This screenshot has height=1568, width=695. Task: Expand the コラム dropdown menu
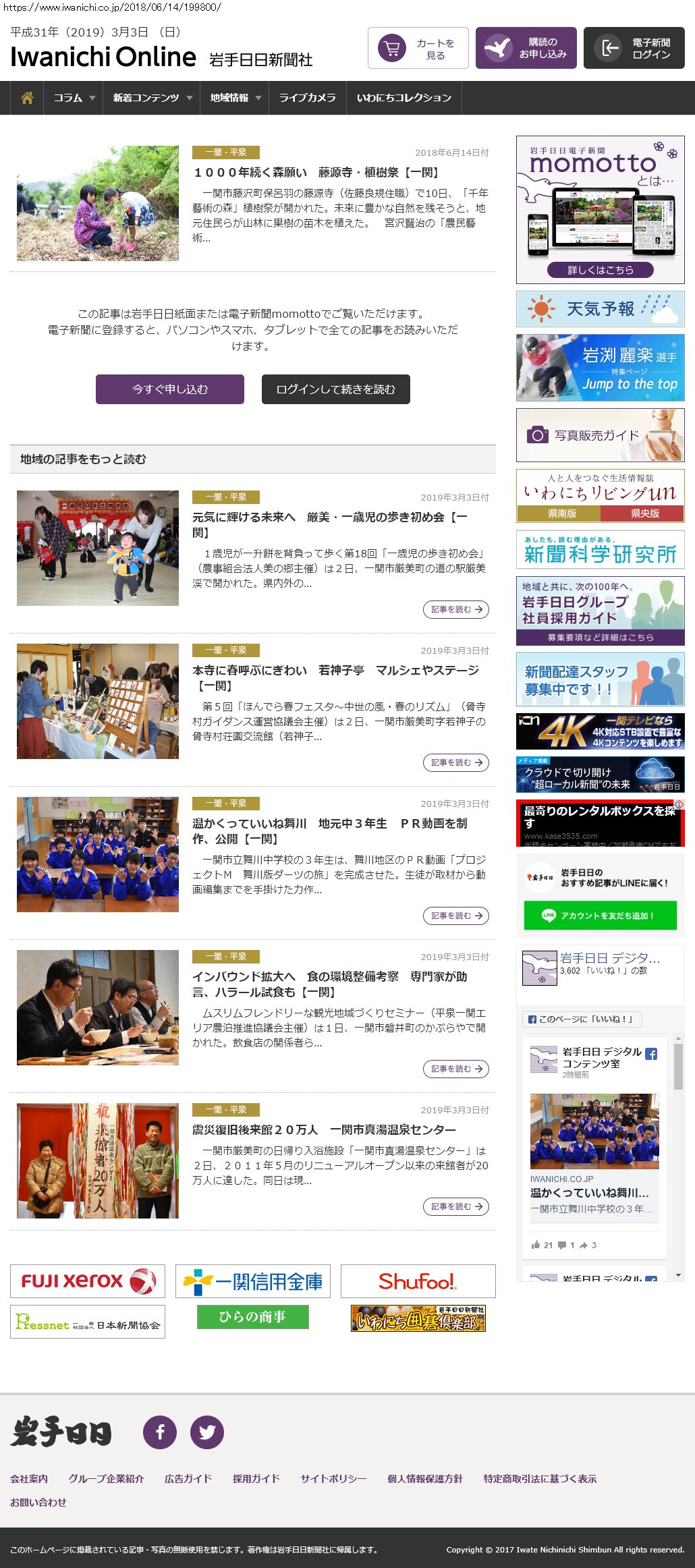coord(74,98)
